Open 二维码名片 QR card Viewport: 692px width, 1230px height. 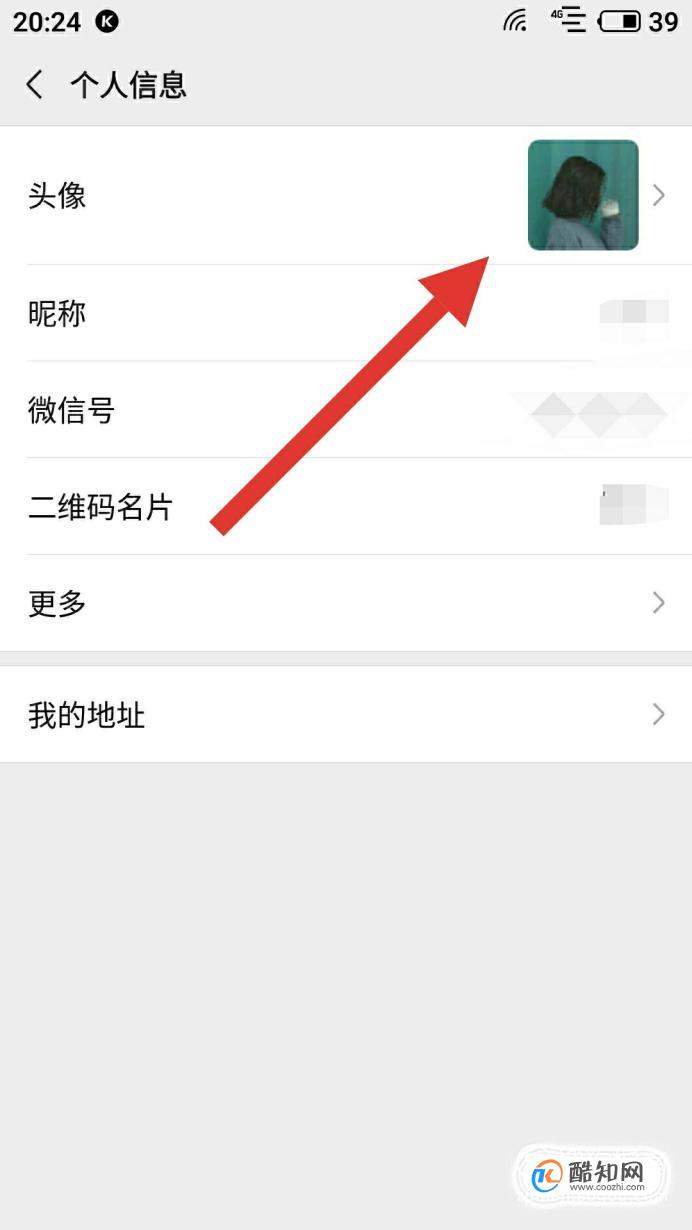tap(346, 507)
